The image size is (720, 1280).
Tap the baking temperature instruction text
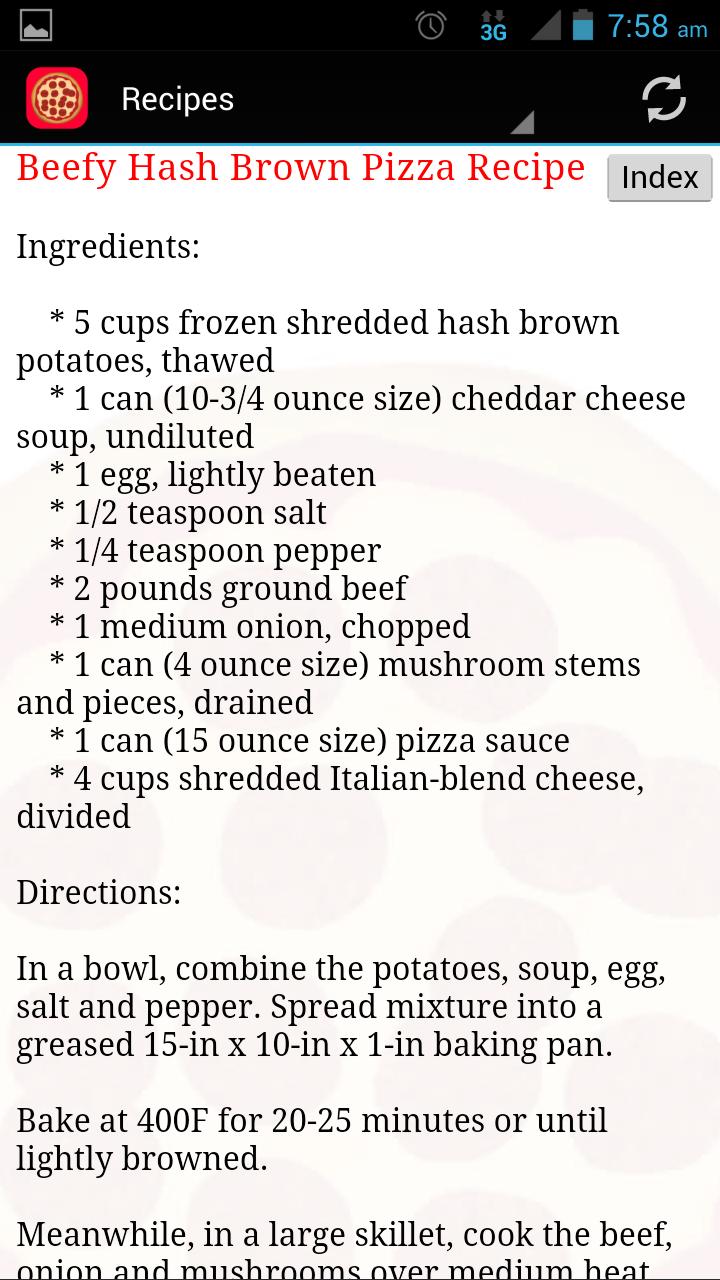click(x=310, y=1121)
